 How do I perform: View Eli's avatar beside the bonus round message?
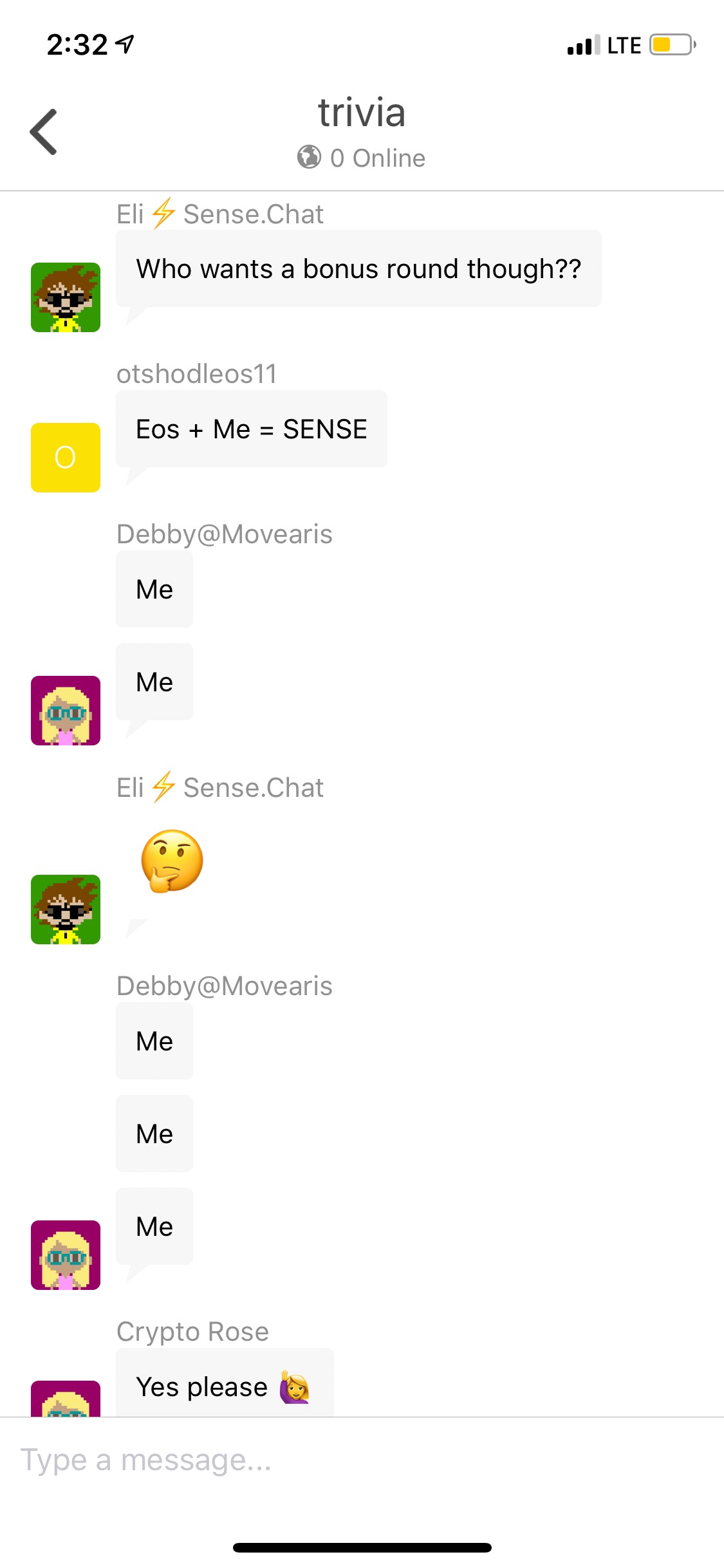(66, 297)
